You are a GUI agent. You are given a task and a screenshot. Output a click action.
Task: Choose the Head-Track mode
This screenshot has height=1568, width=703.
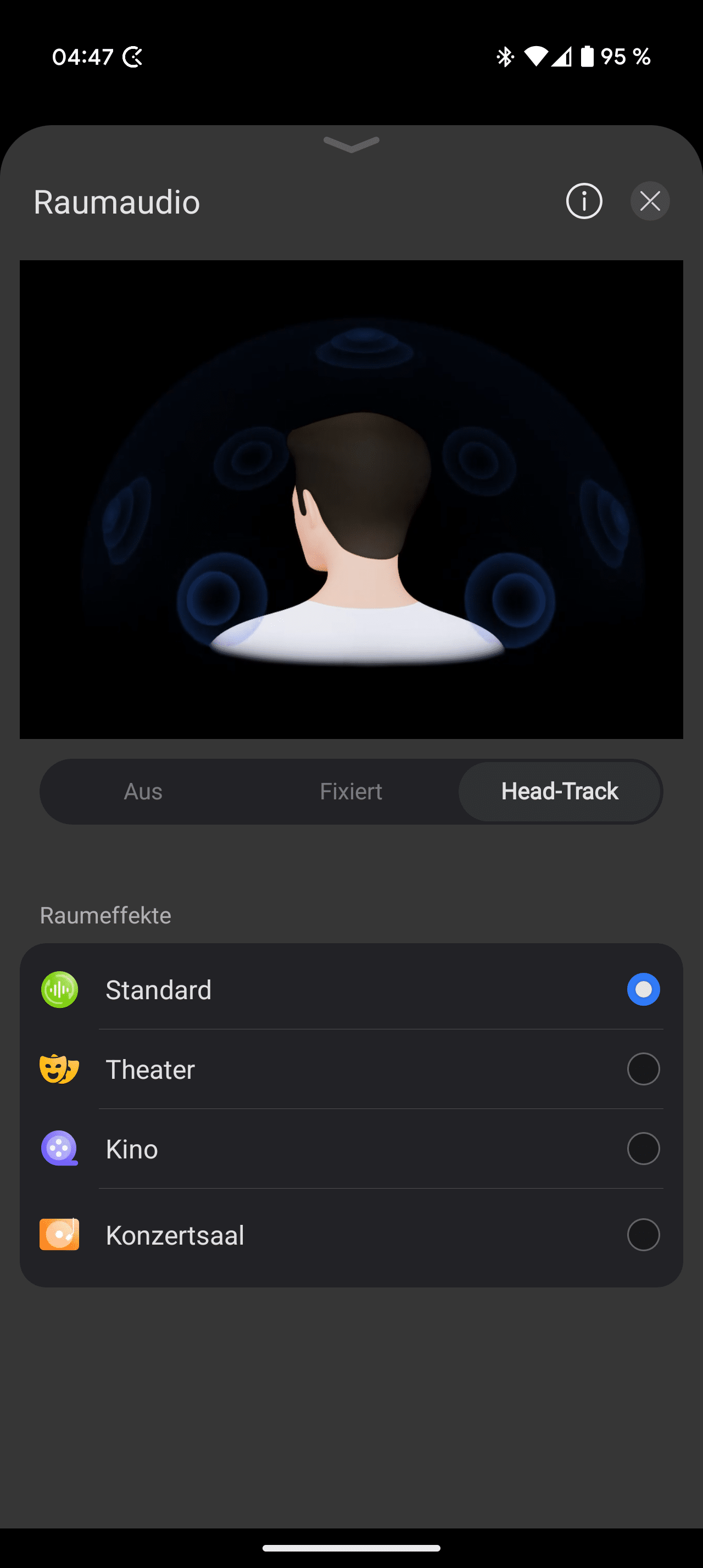tap(559, 791)
